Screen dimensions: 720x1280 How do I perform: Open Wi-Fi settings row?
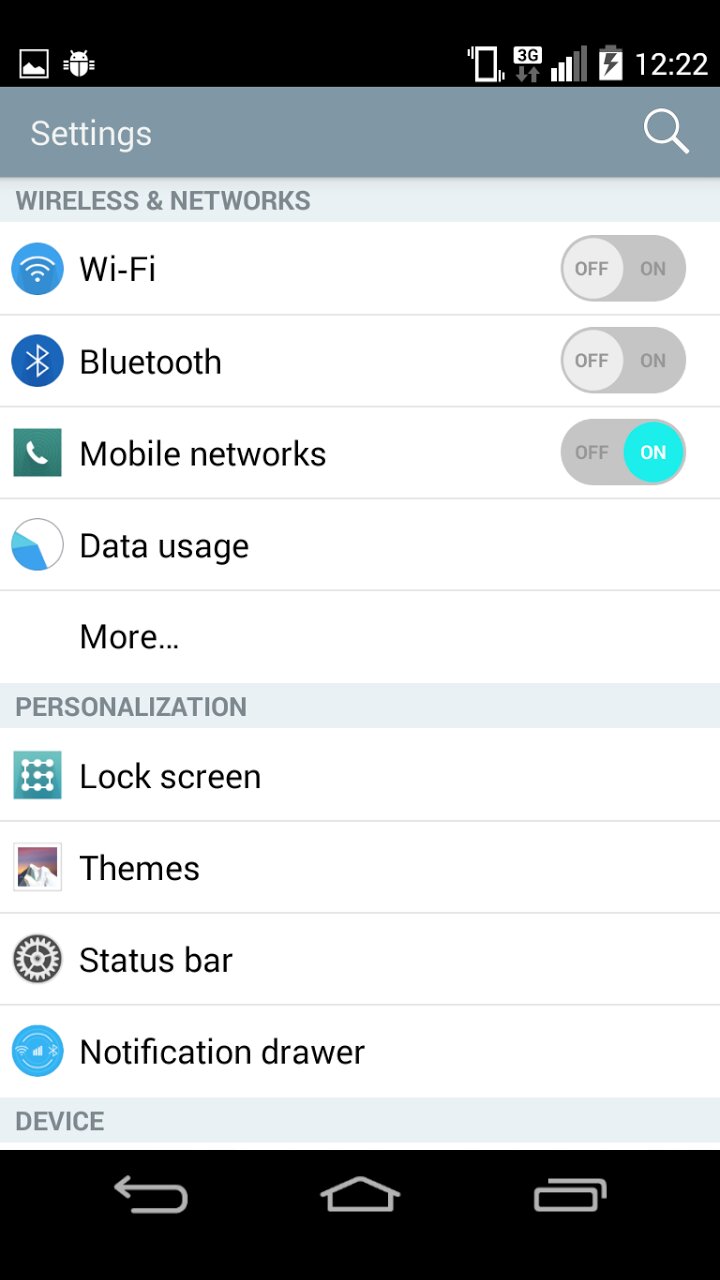[x=250, y=268]
